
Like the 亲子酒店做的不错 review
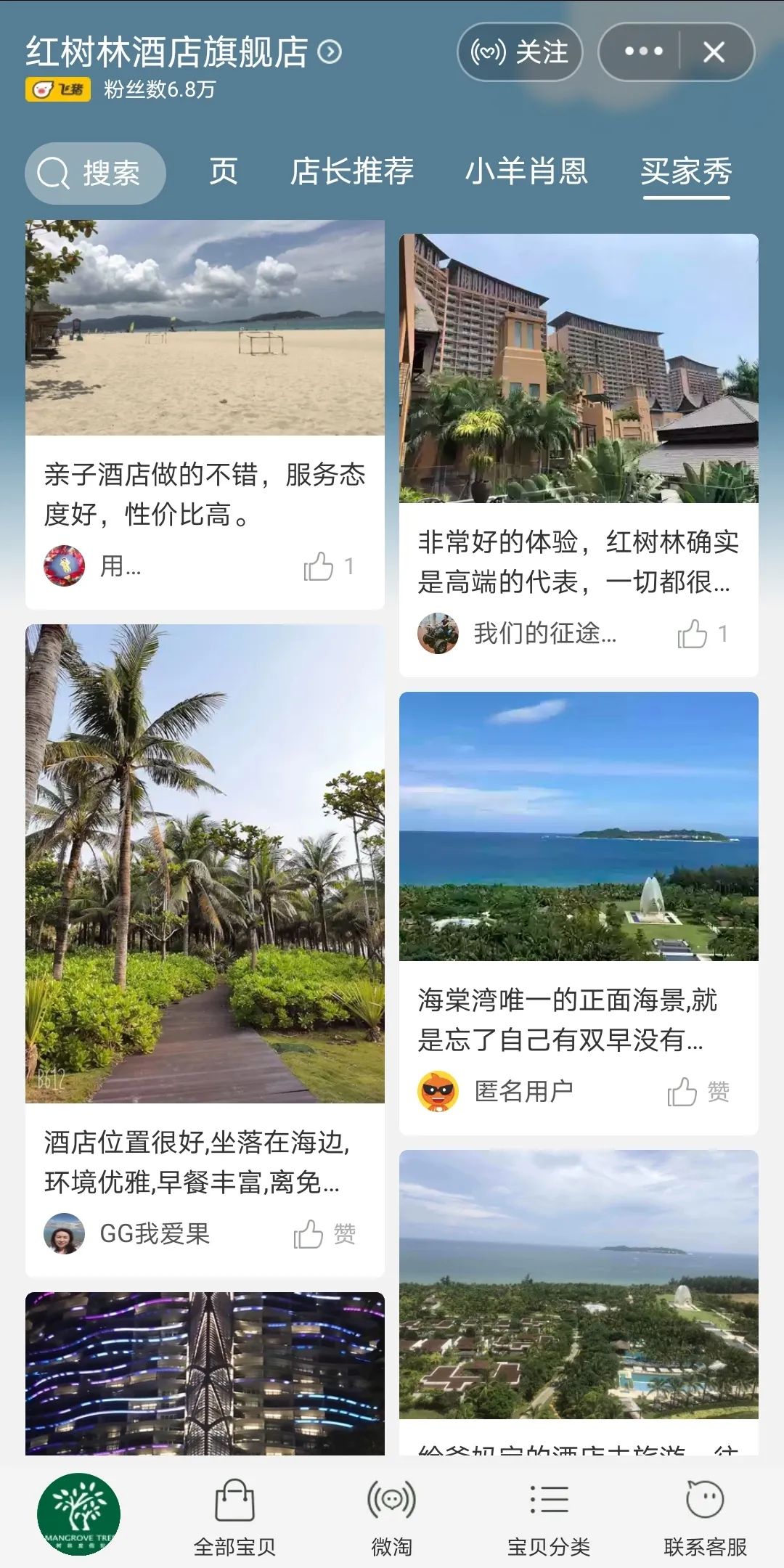319,567
